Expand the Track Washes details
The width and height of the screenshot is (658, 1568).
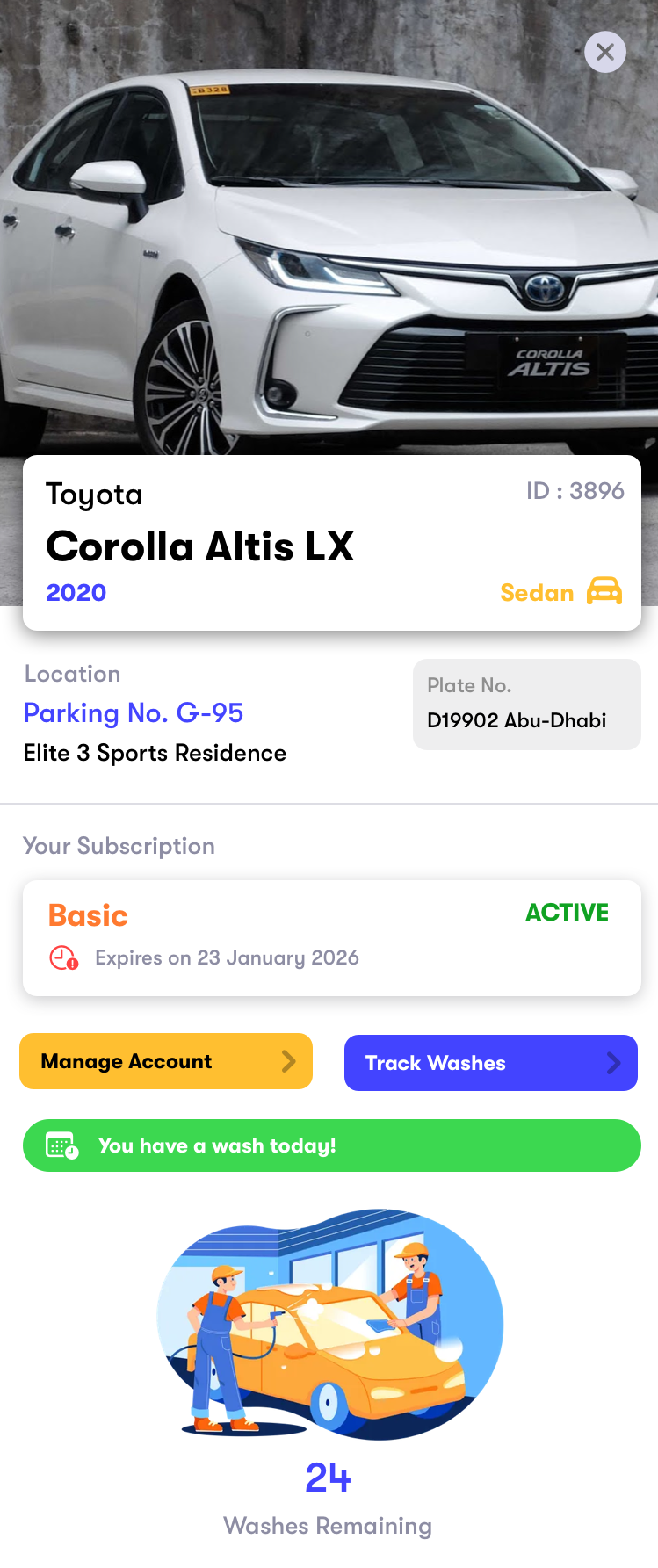tap(490, 1063)
